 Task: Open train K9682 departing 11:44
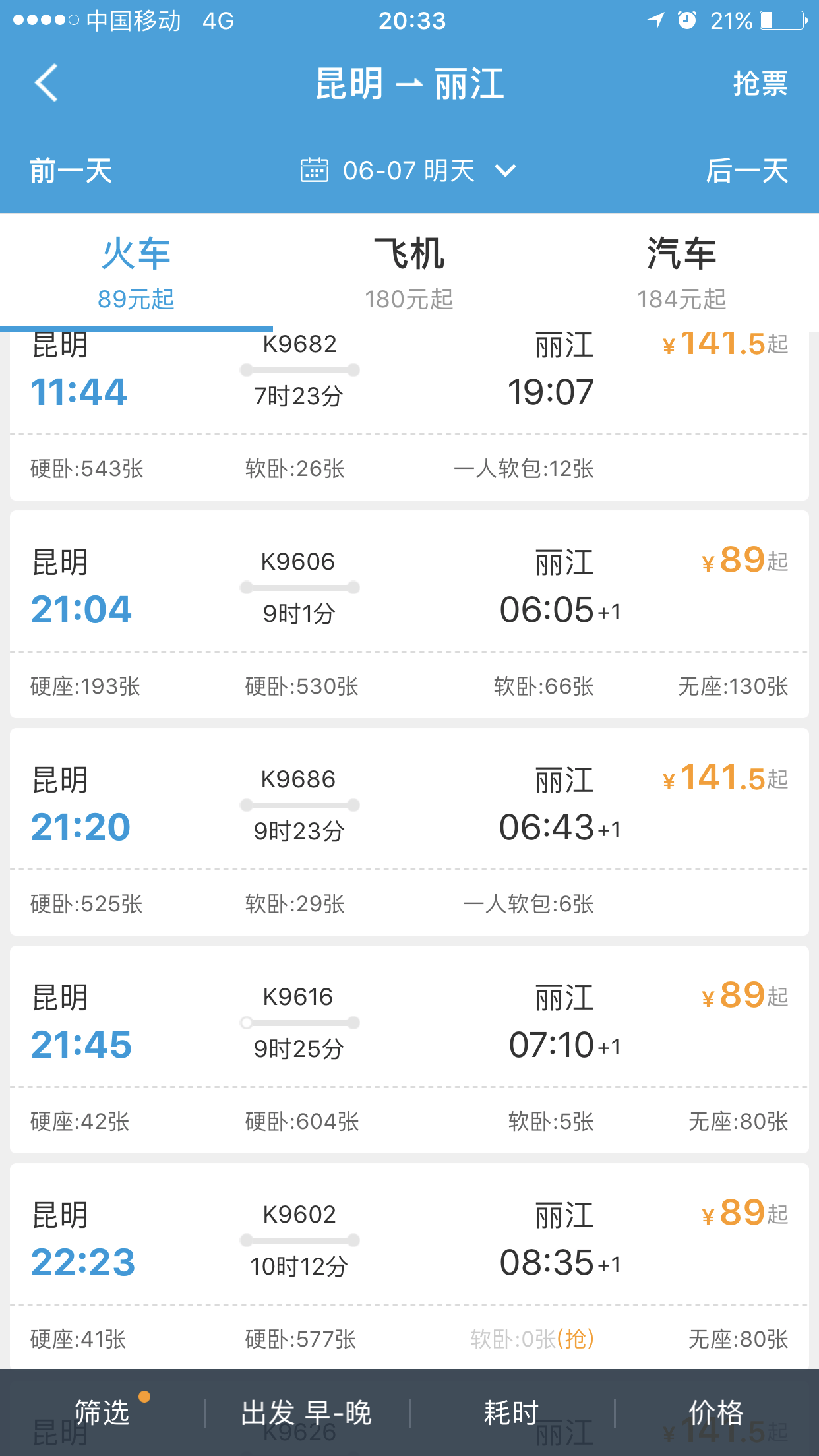(x=409, y=415)
